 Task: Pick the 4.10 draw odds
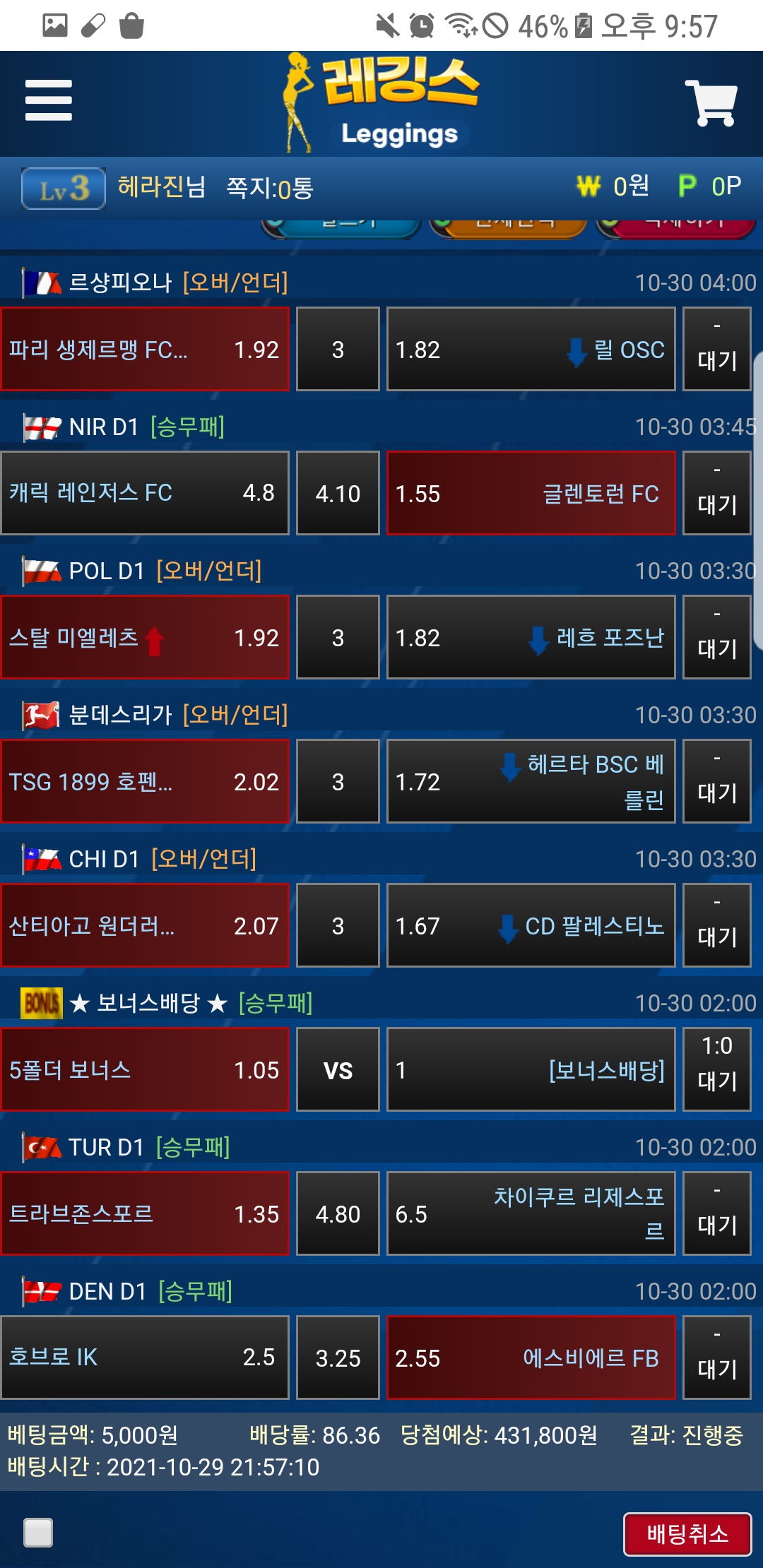pos(338,493)
